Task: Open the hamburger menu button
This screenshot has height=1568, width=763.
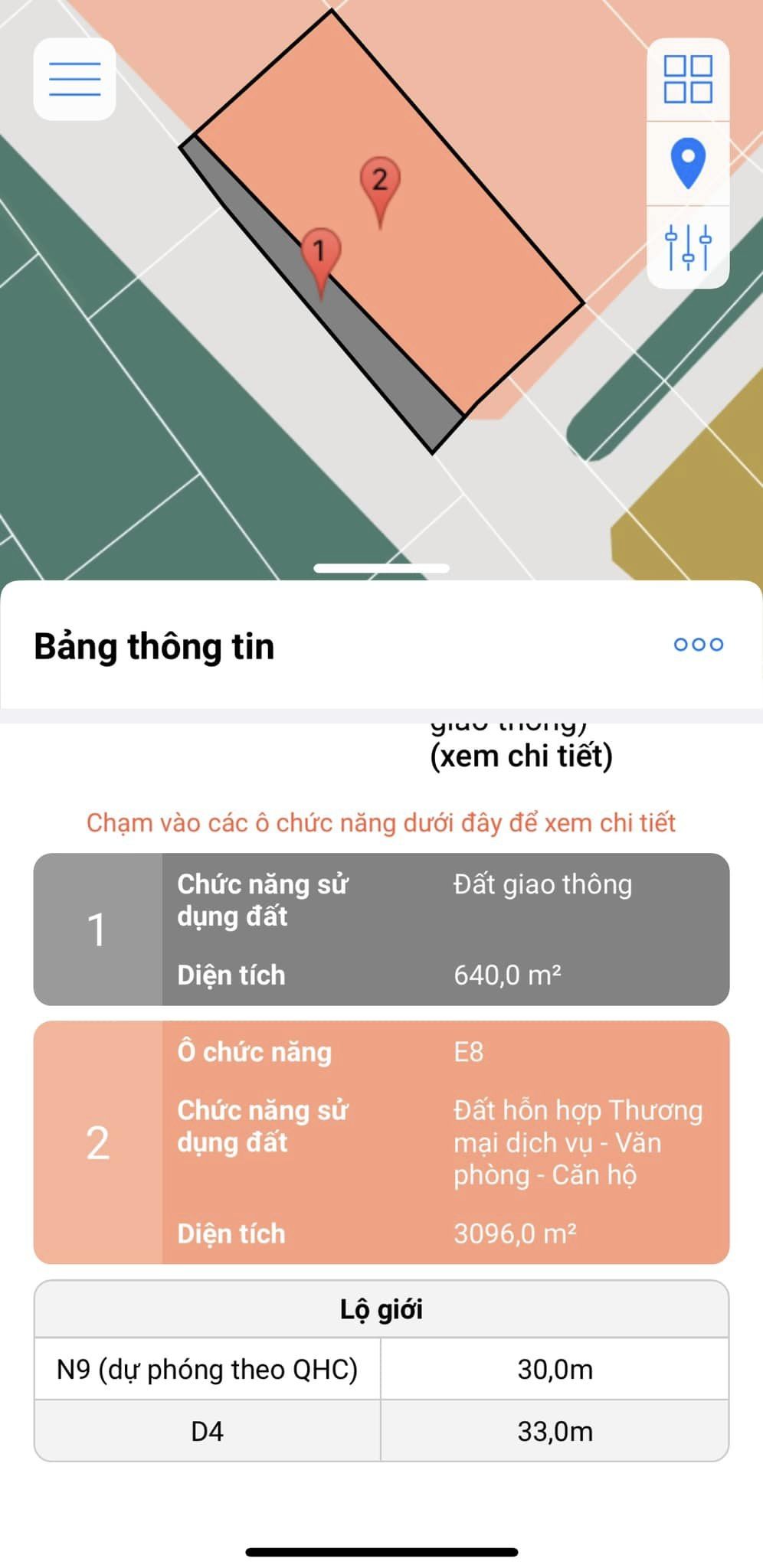Action: click(x=74, y=79)
